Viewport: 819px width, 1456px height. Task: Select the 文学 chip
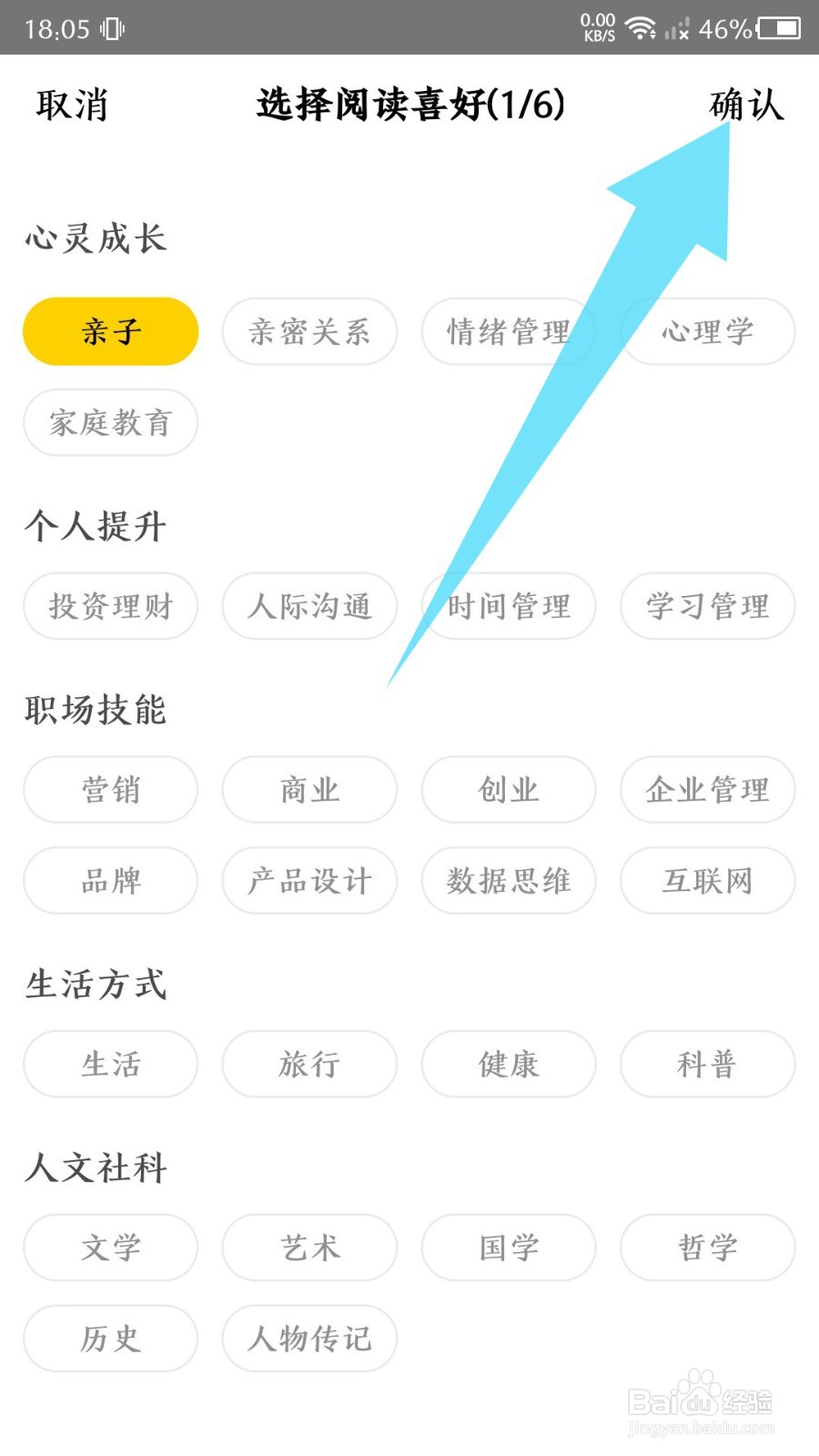click(x=110, y=1248)
